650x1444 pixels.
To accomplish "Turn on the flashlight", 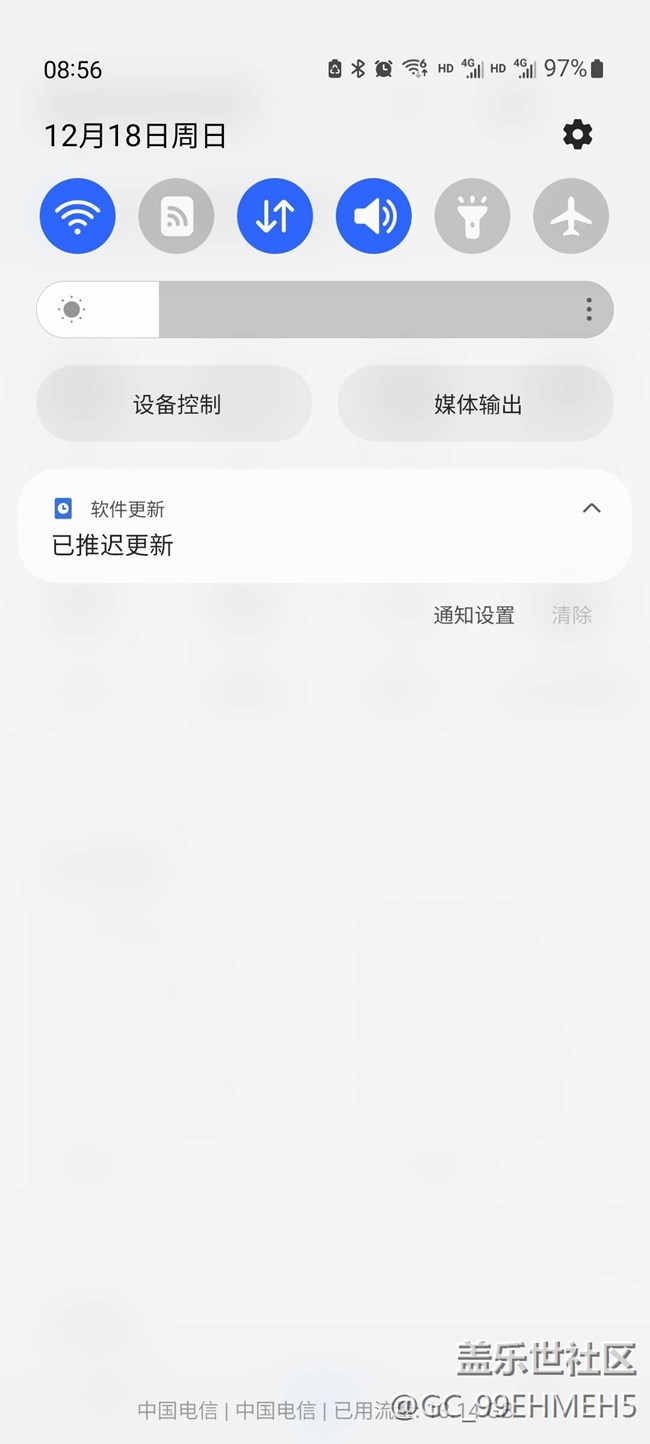I will coord(472,216).
